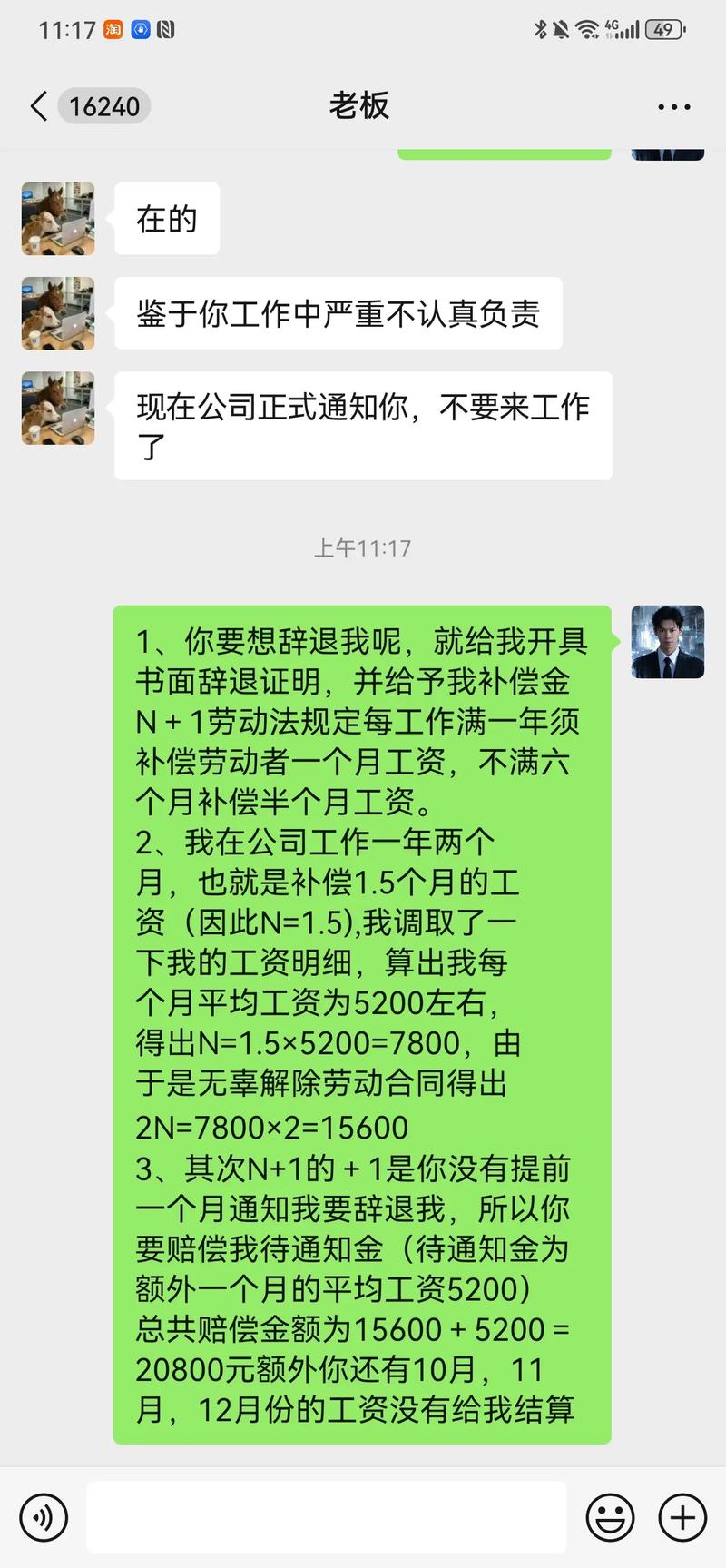Screen dimensions: 726x1568
Task: Switch to voice message input mode
Action: pos(44,1516)
